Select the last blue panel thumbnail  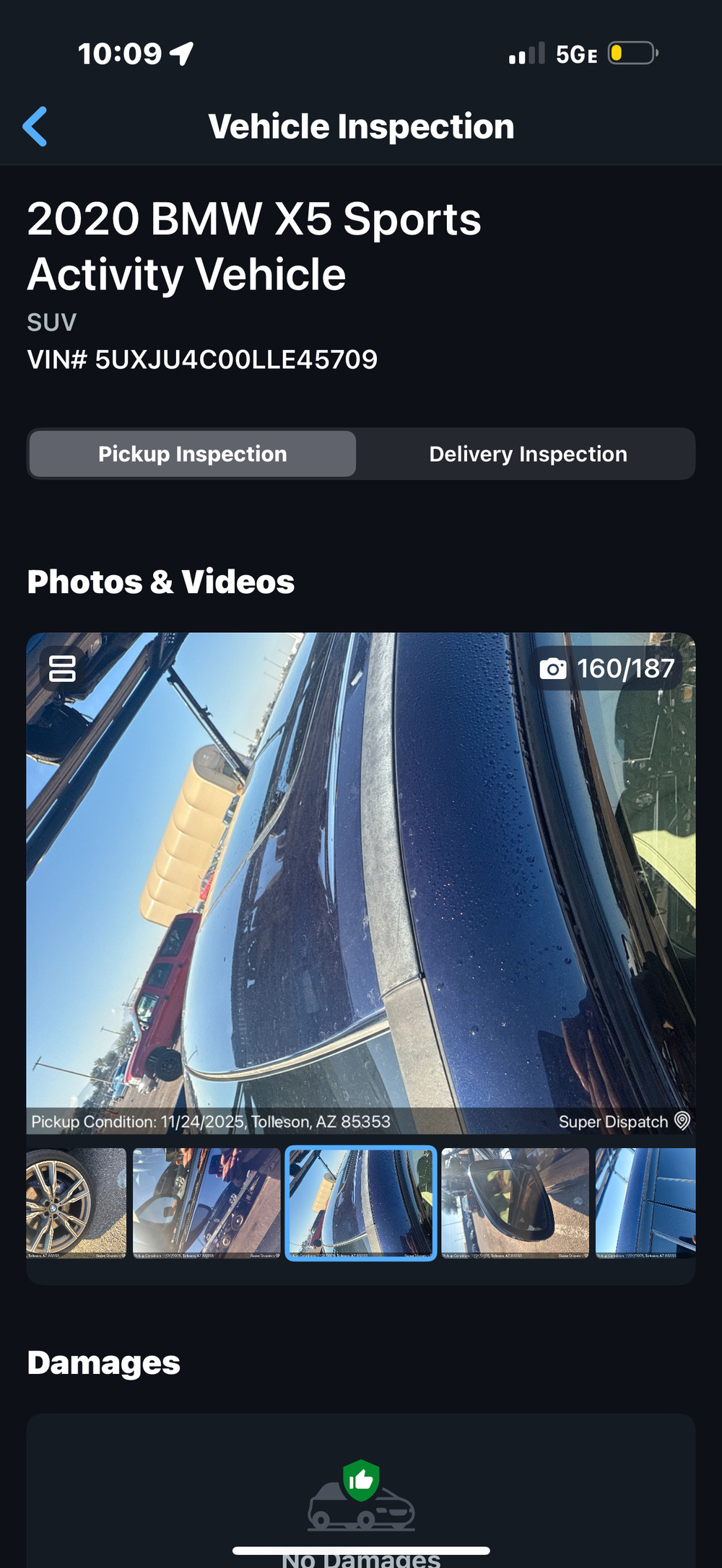point(645,1203)
